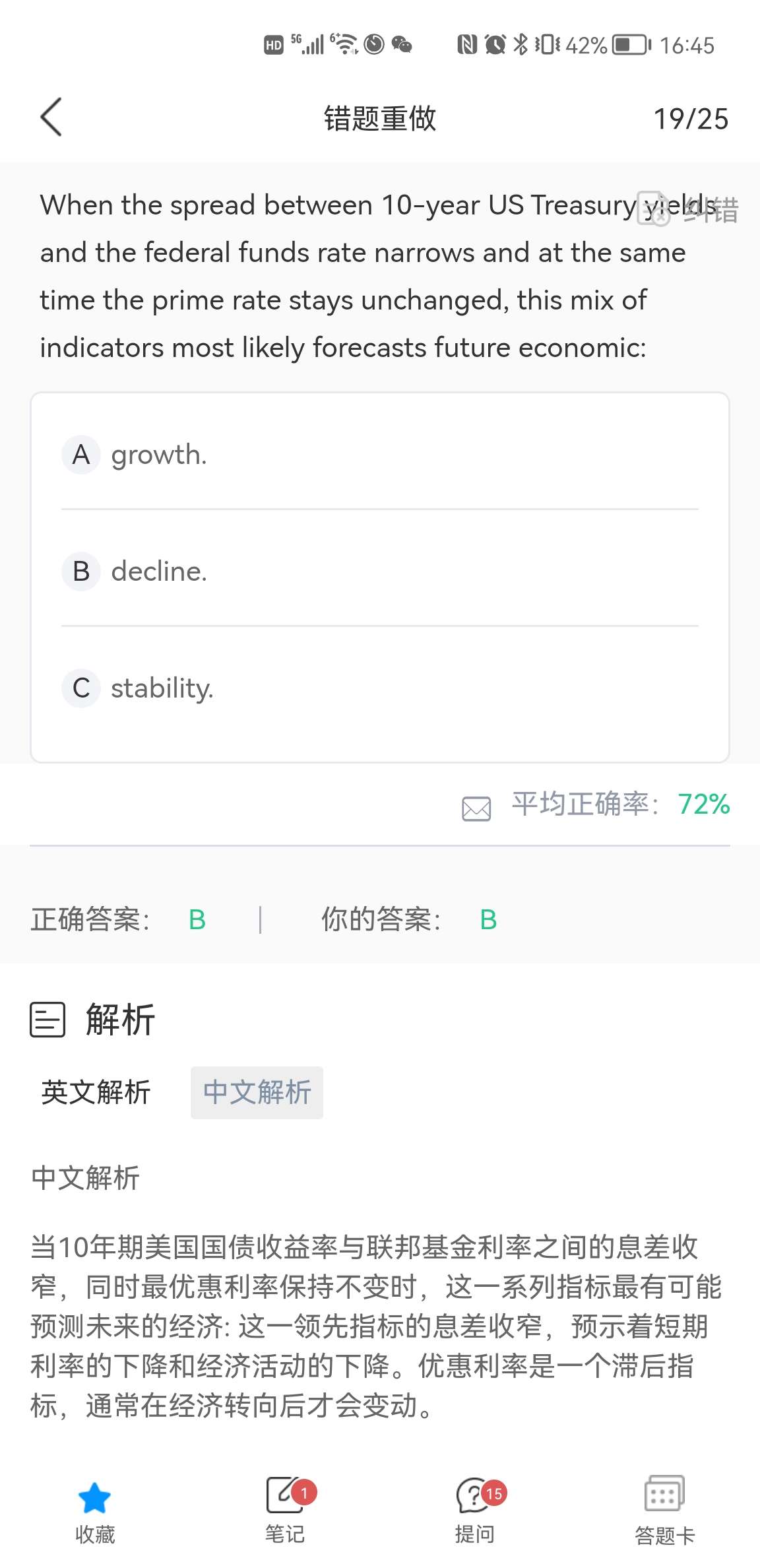Switch to 英文解析 tab
The height and width of the screenshot is (1568, 760).
pos(96,1092)
